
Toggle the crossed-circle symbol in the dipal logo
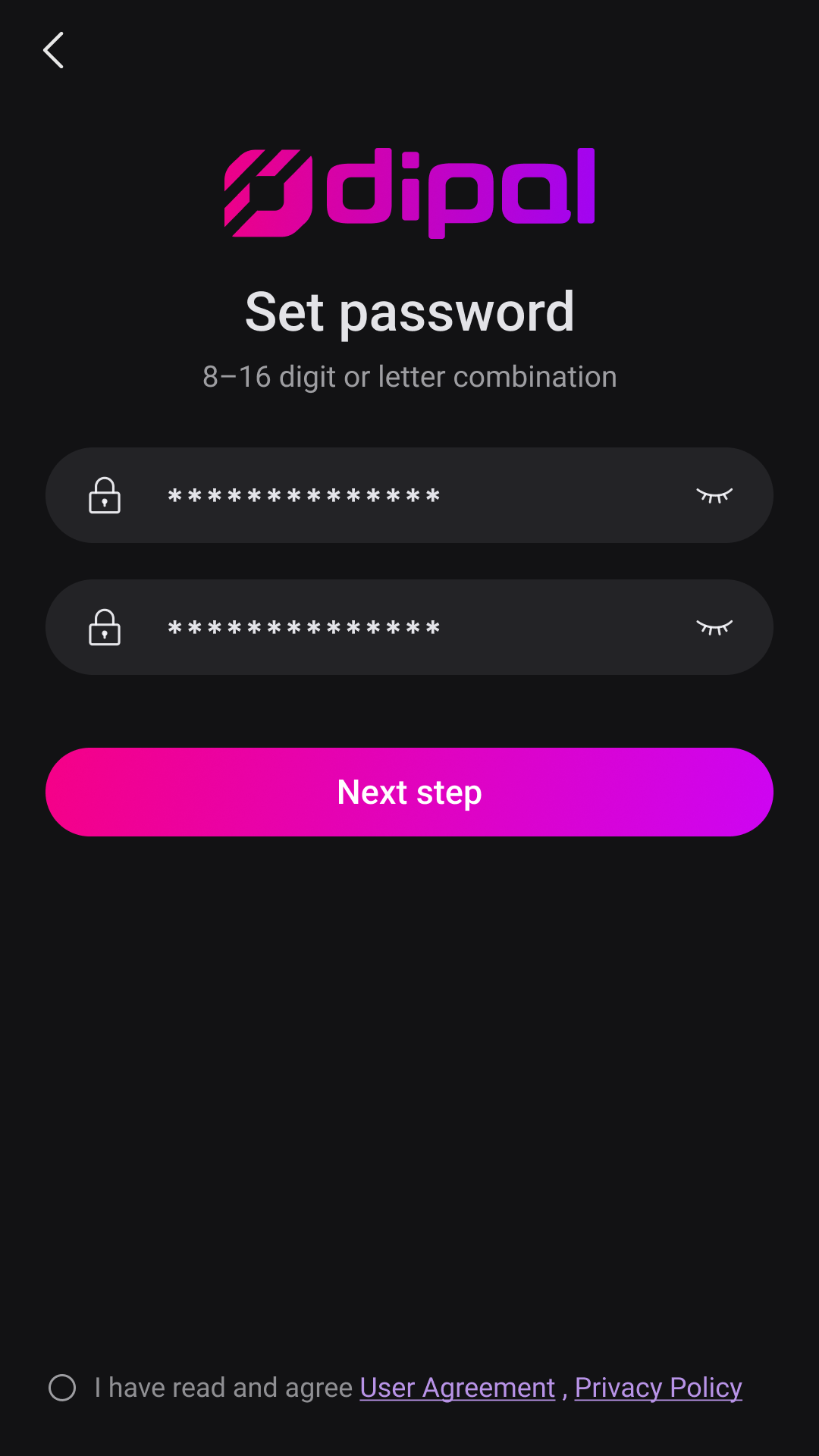[x=269, y=191]
